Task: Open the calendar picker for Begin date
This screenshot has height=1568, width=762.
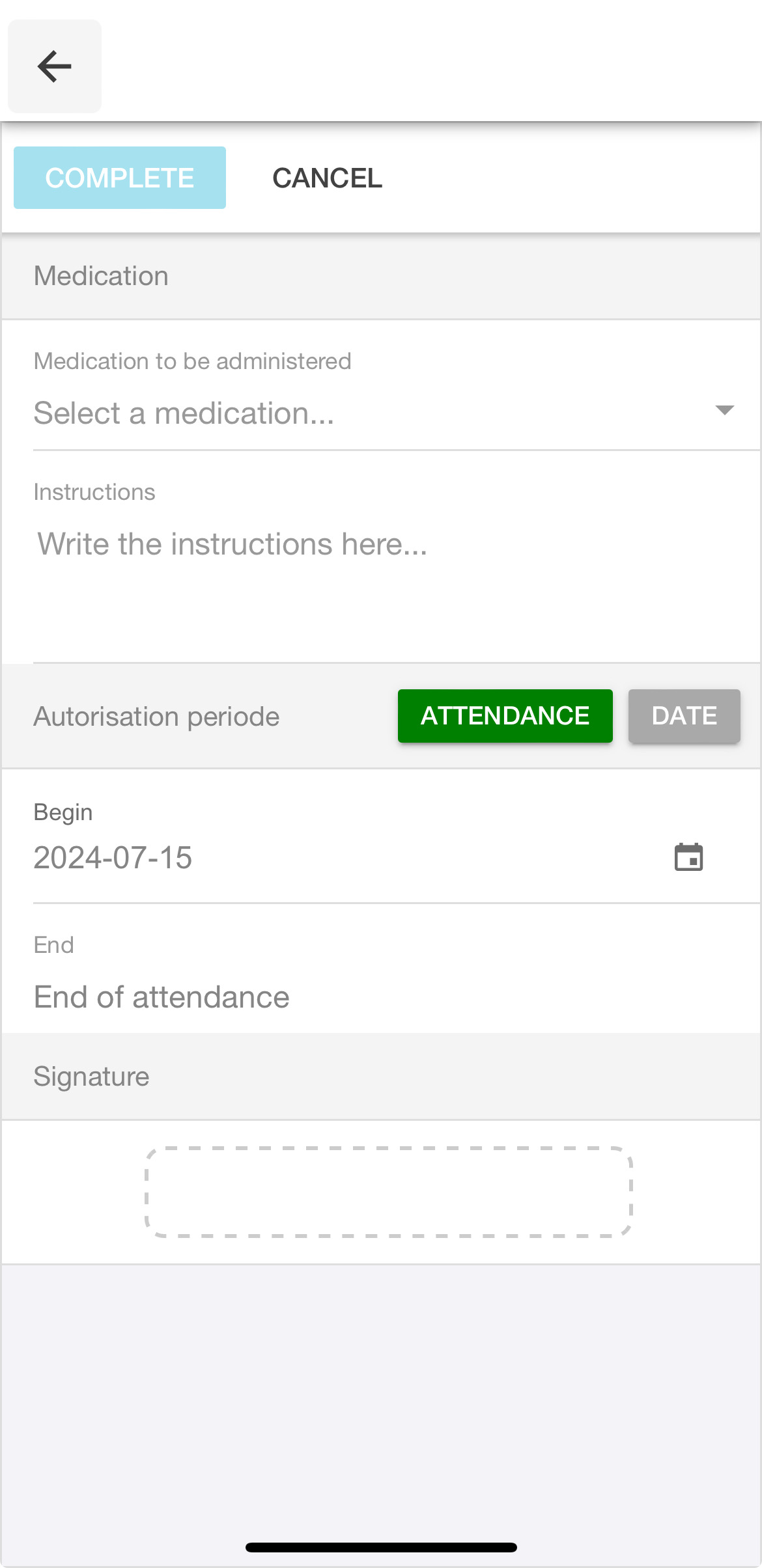Action: click(x=688, y=857)
